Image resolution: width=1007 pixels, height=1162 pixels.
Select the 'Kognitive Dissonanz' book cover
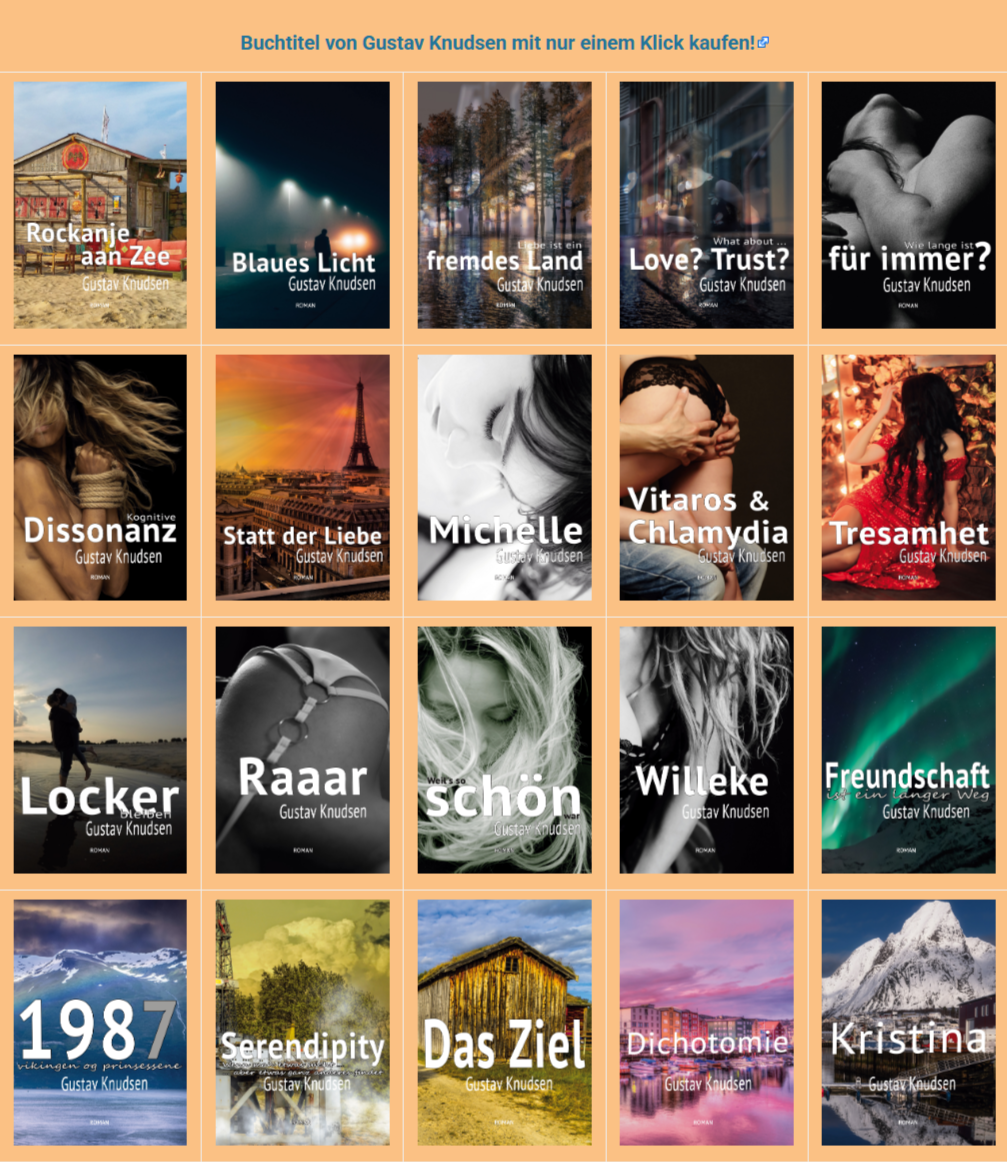[100, 477]
